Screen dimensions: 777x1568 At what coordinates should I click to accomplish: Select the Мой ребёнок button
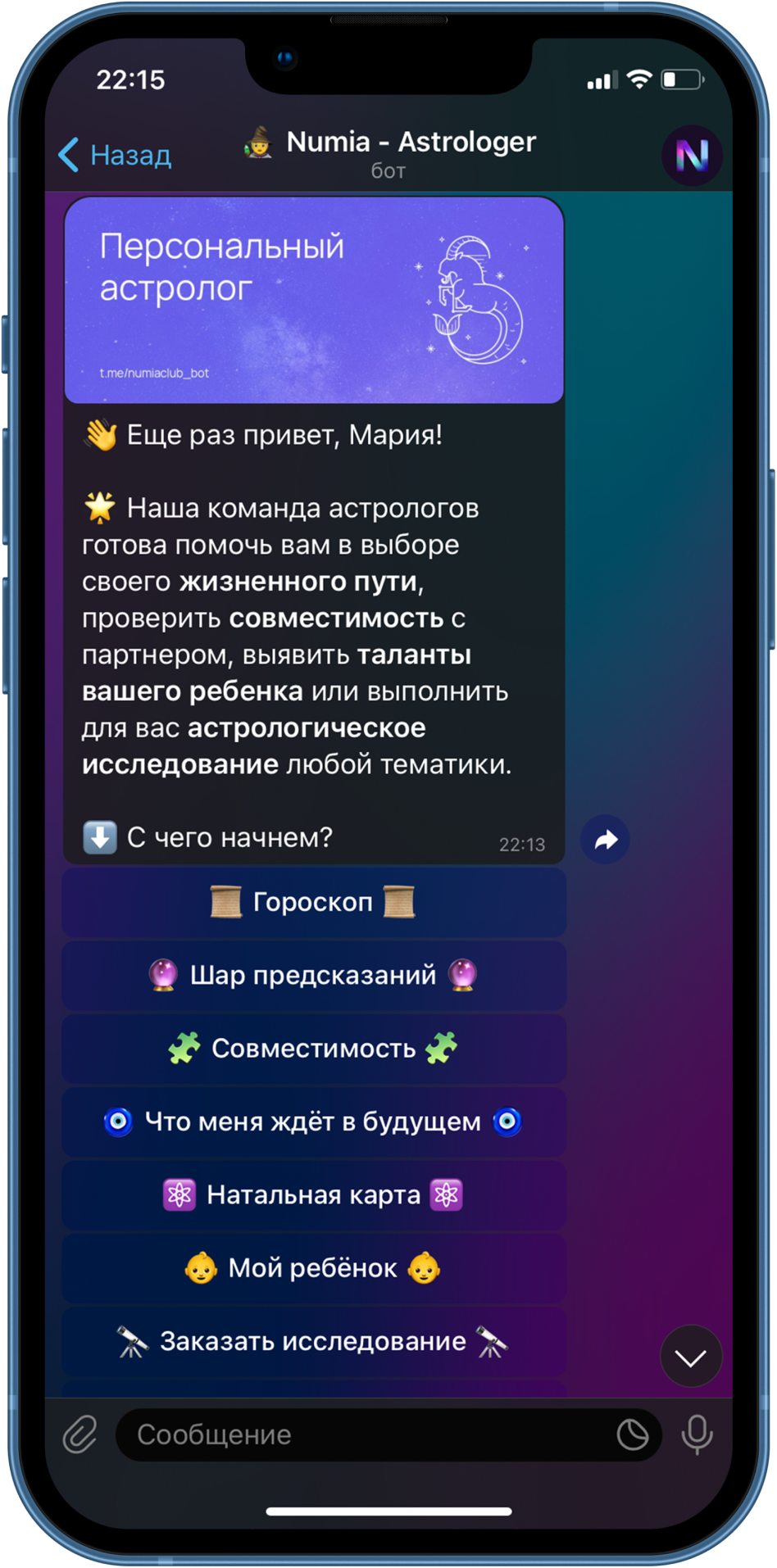pyautogui.click(x=314, y=1268)
